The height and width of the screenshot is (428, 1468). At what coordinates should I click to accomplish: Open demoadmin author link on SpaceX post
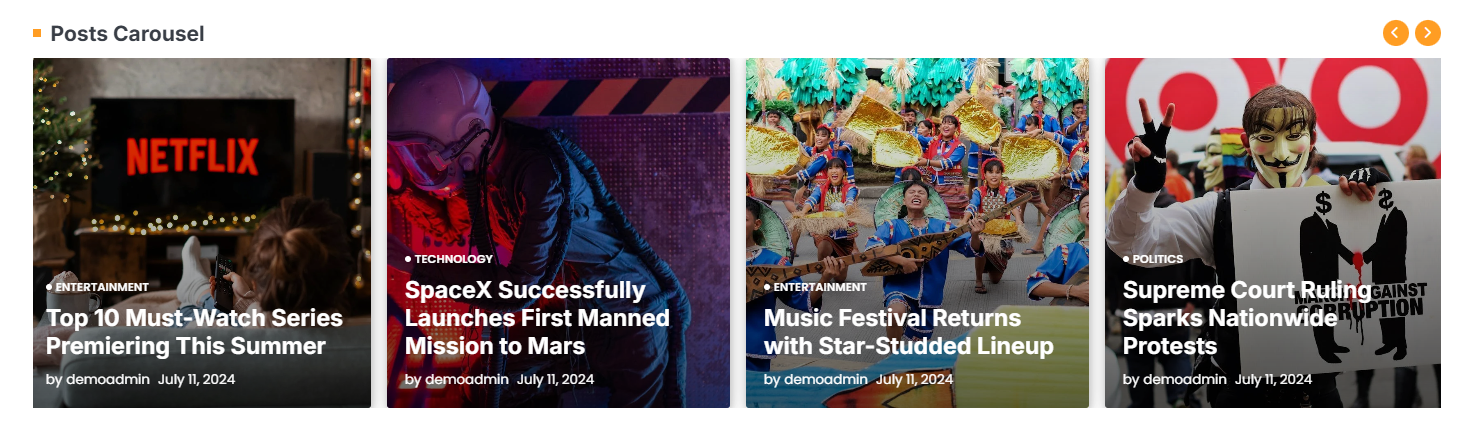(468, 380)
